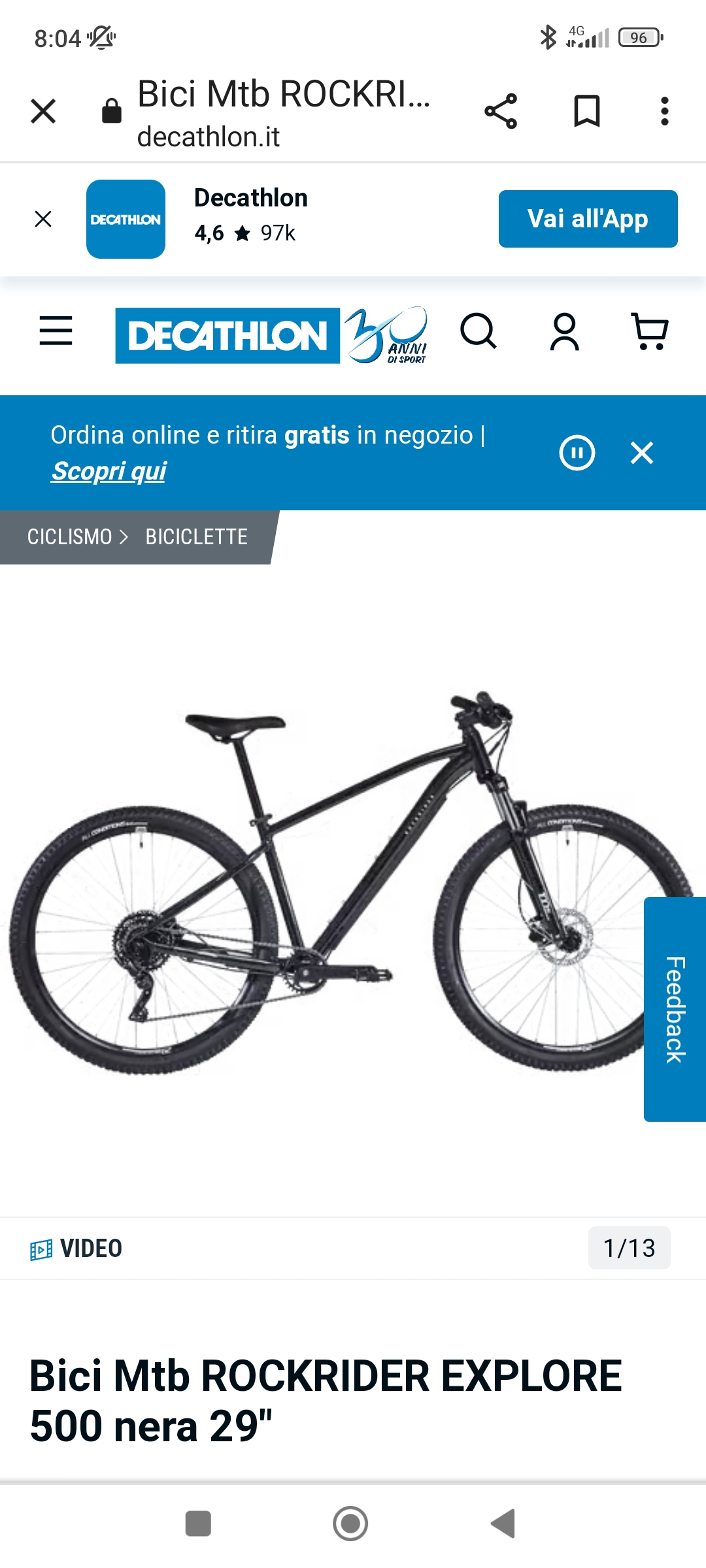Screen dimensions: 706x1568
Task: Open the site search
Action: click(479, 331)
